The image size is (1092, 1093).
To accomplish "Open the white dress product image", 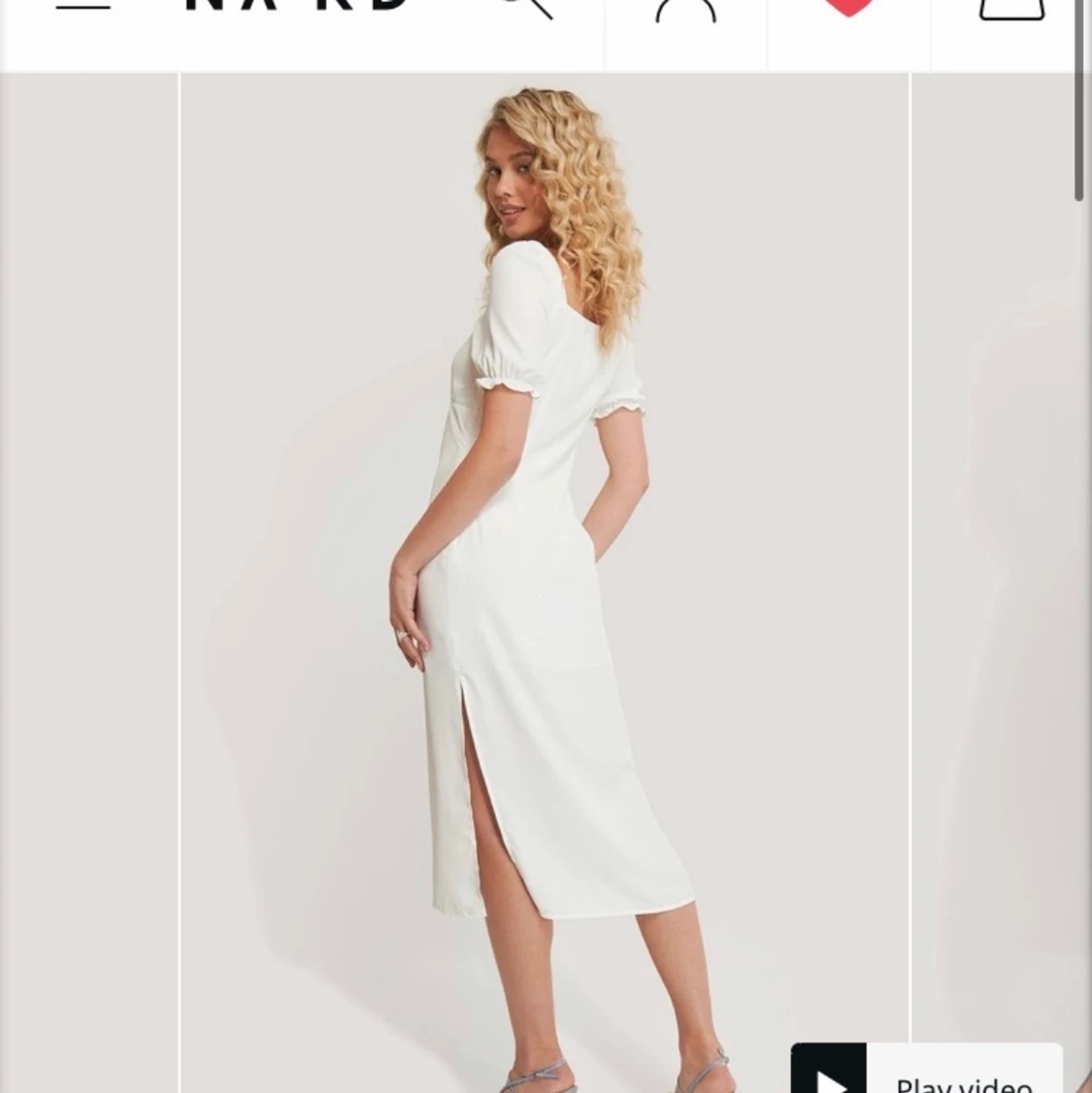I will click(x=544, y=582).
